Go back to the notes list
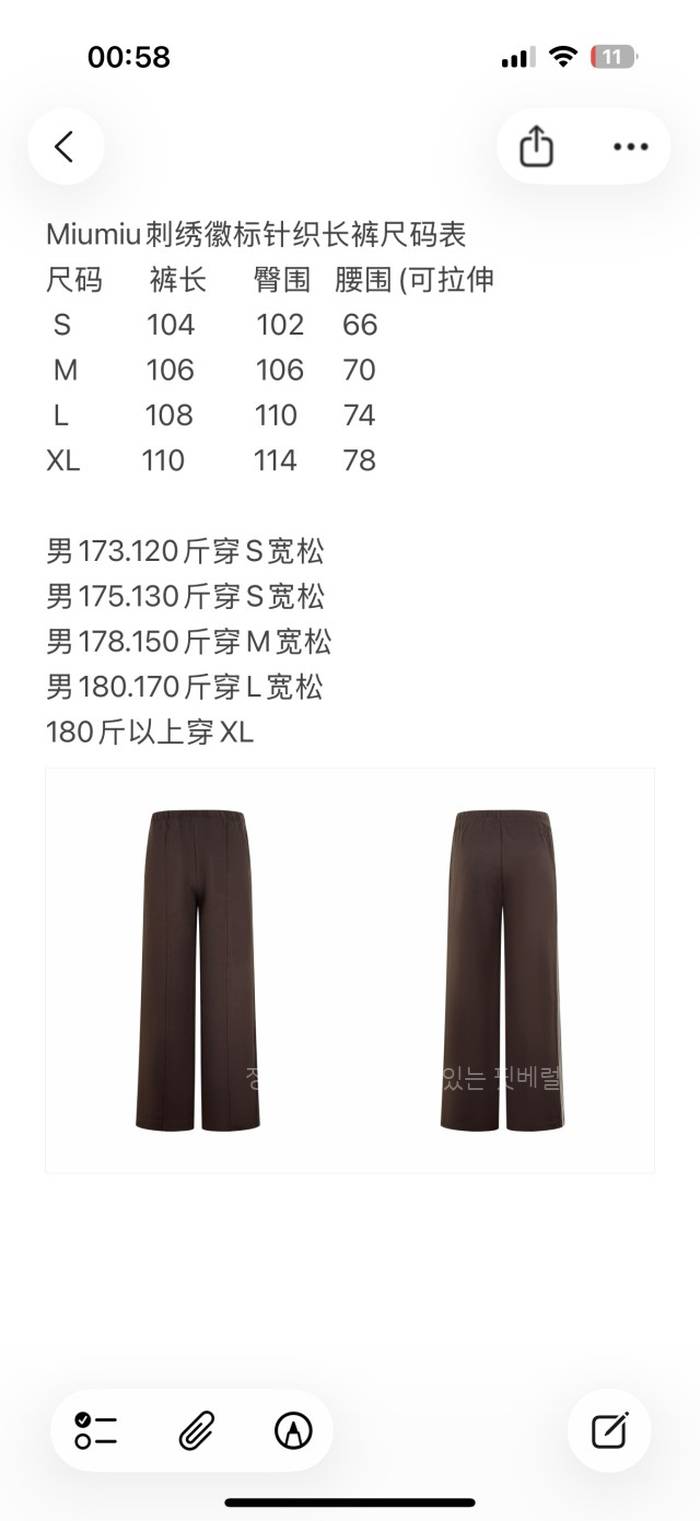 pyautogui.click(x=65, y=147)
